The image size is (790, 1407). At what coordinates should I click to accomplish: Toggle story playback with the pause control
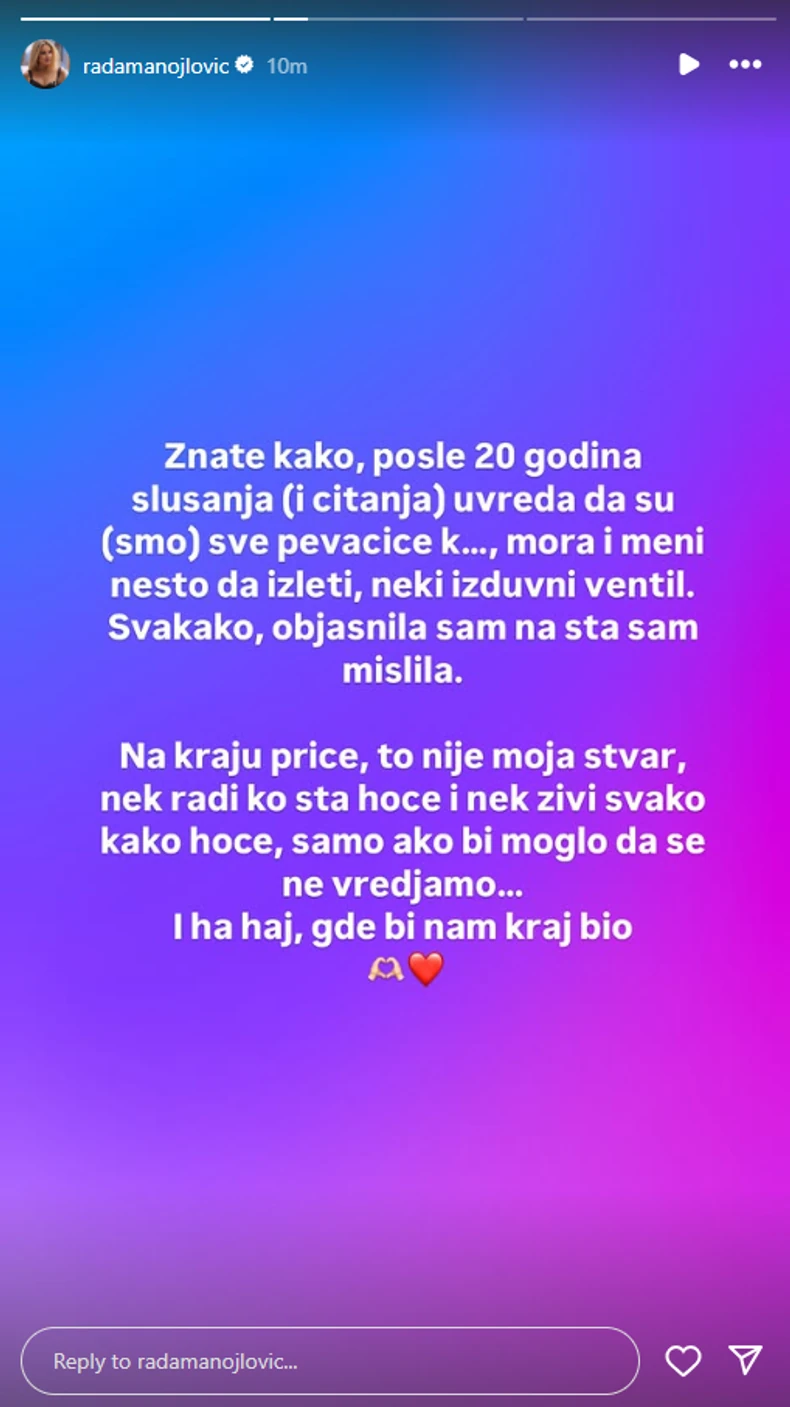tap(687, 65)
